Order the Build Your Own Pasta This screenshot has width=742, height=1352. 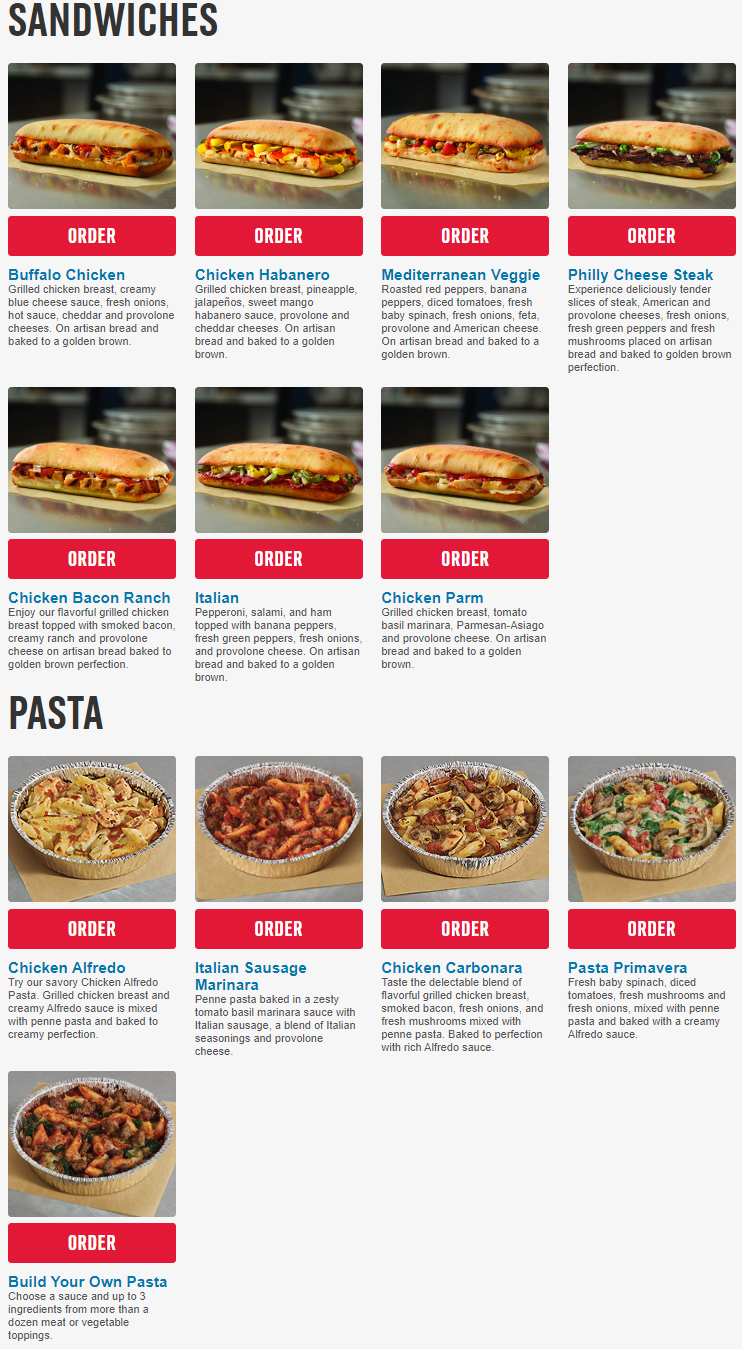pos(91,1242)
